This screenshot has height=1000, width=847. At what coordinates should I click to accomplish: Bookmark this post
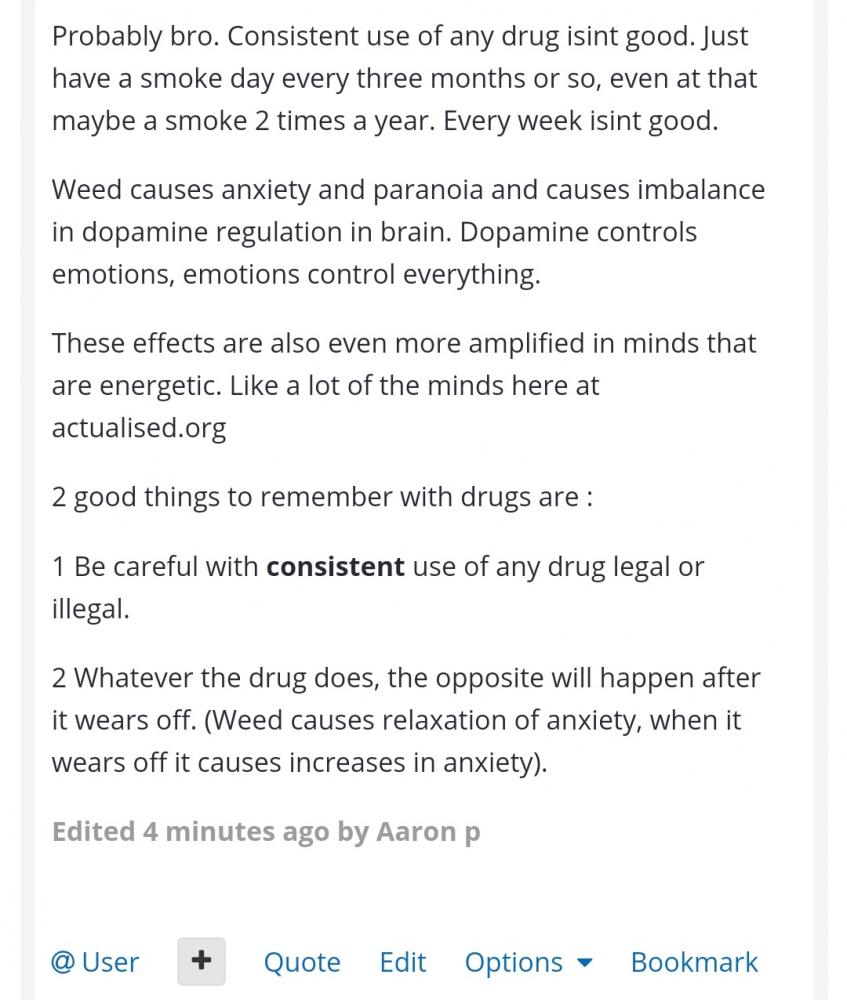pyautogui.click(x=694, y=962)
